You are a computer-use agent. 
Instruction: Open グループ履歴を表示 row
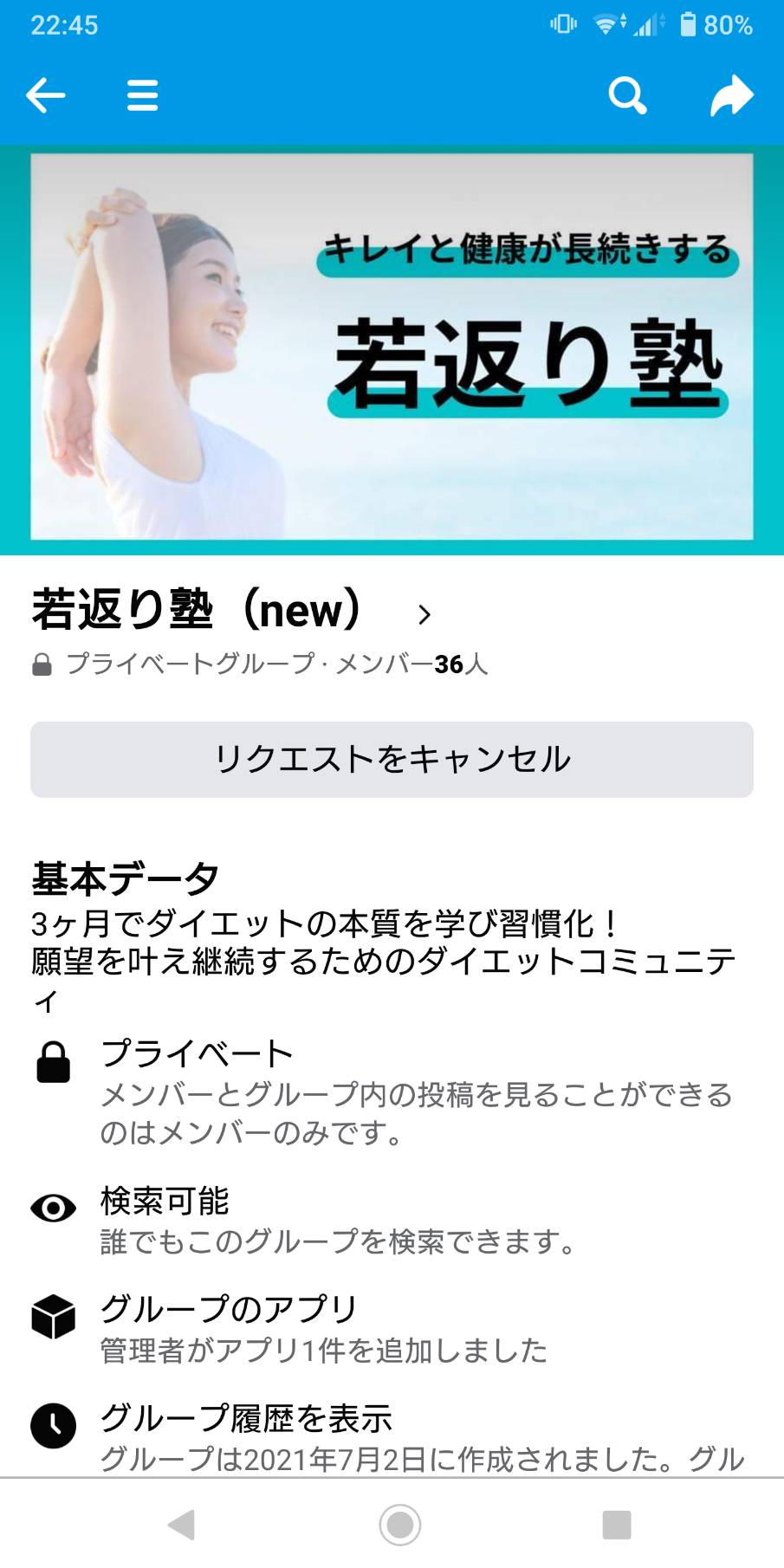coord(392,1436)
